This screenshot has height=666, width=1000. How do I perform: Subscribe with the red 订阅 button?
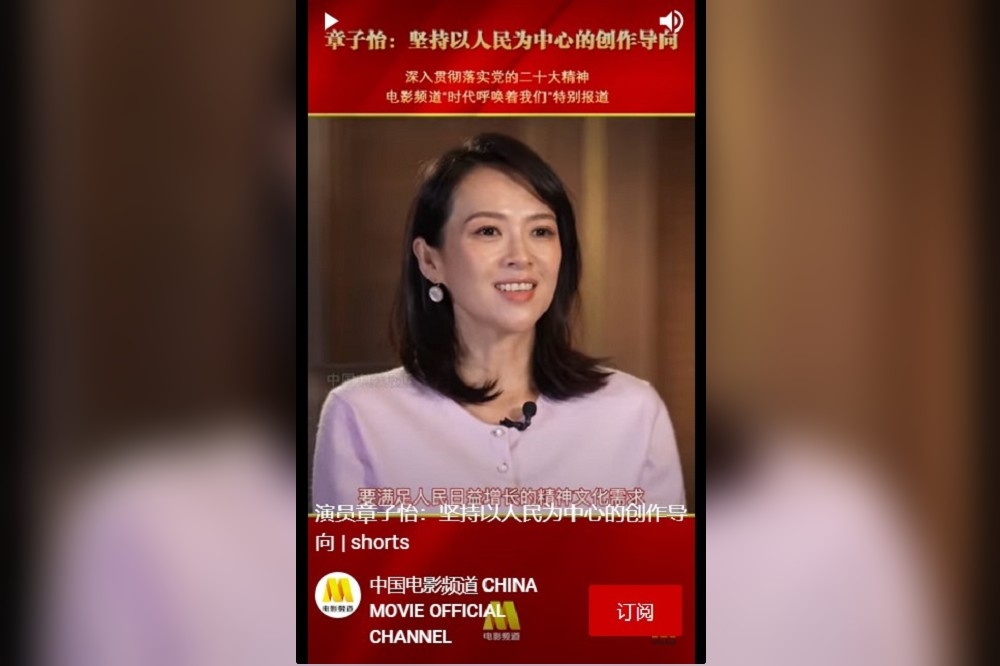click(x=635, y=611)
